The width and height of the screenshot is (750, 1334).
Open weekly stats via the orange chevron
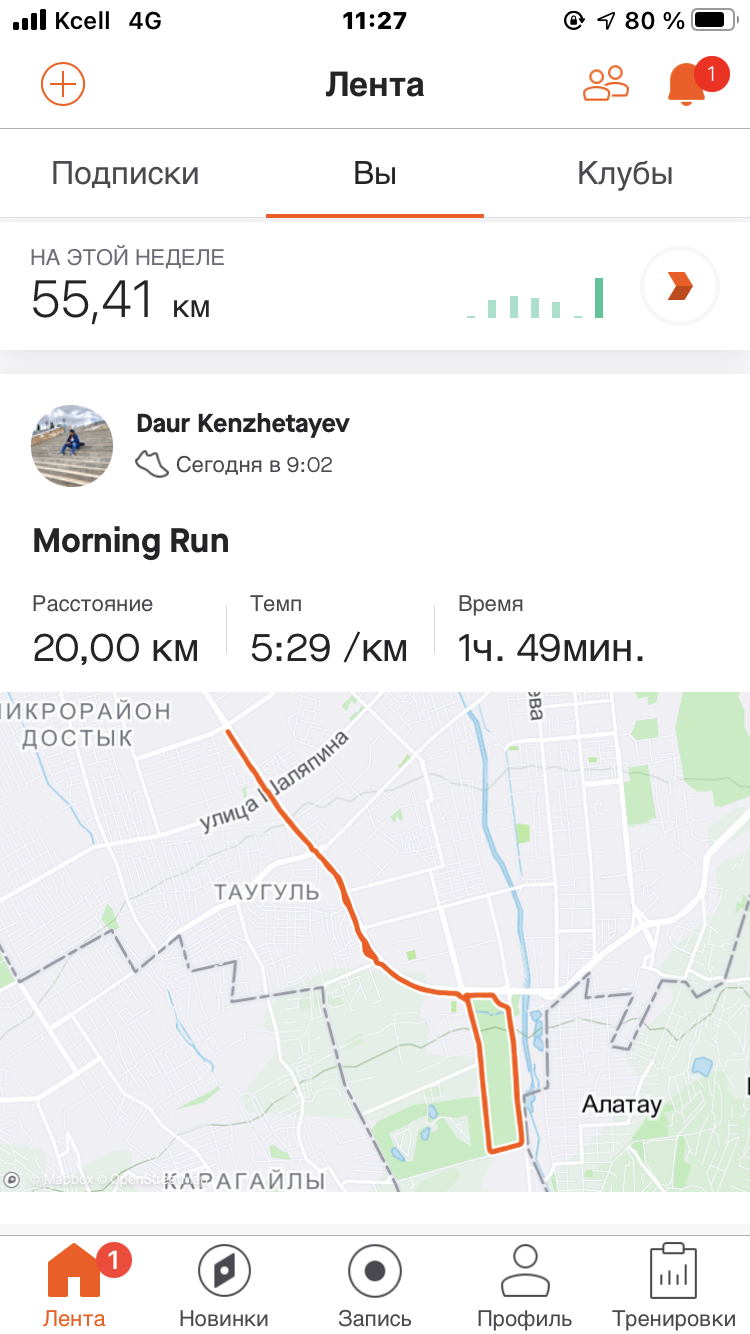(x=680, y=286)
